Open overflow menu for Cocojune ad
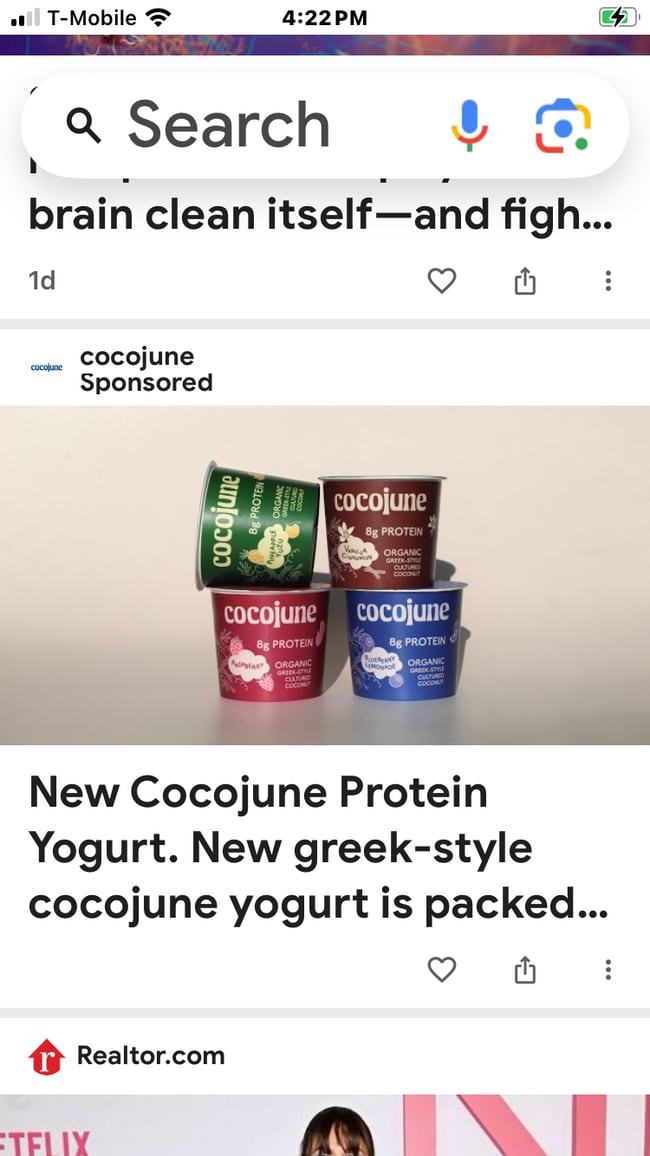Viewport: 650px width, 1156px height. [x=608, y=969]
